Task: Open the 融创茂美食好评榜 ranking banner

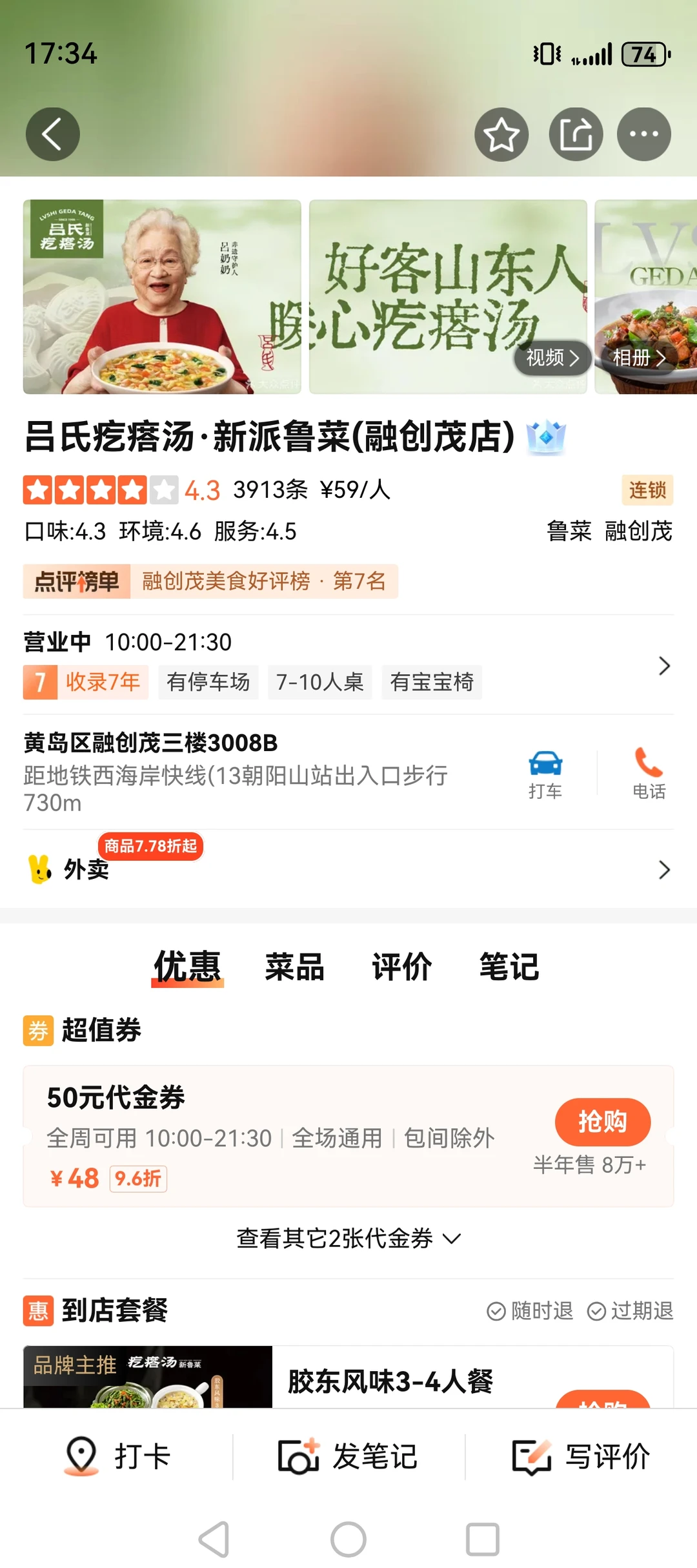Action: pos(263,581)
